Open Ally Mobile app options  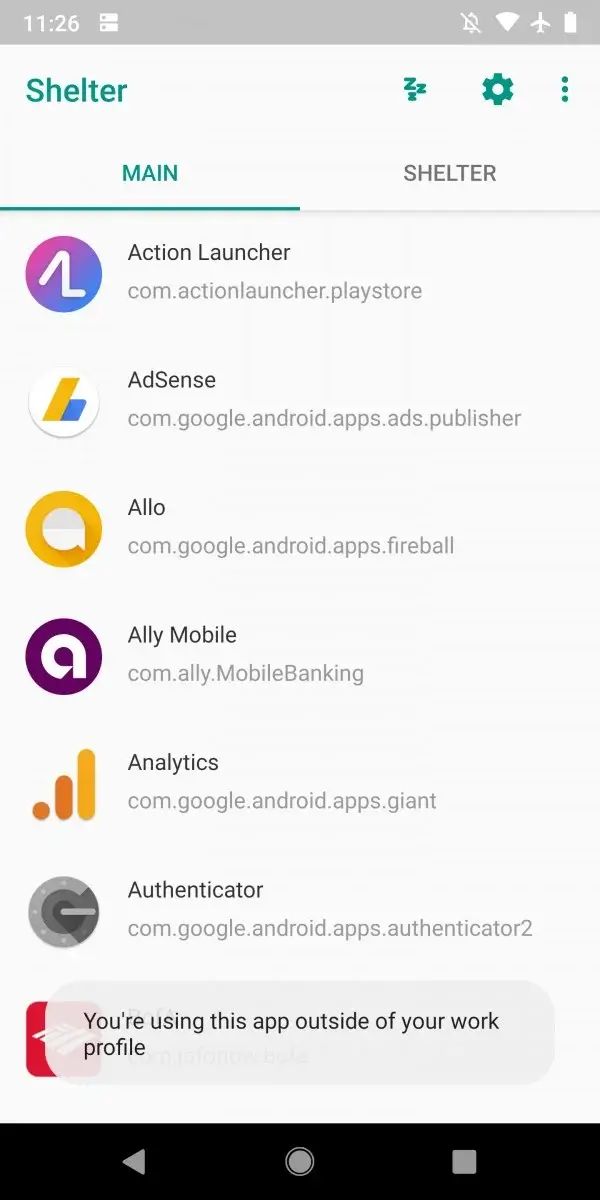pyautogui.click(x=300, y=654)
